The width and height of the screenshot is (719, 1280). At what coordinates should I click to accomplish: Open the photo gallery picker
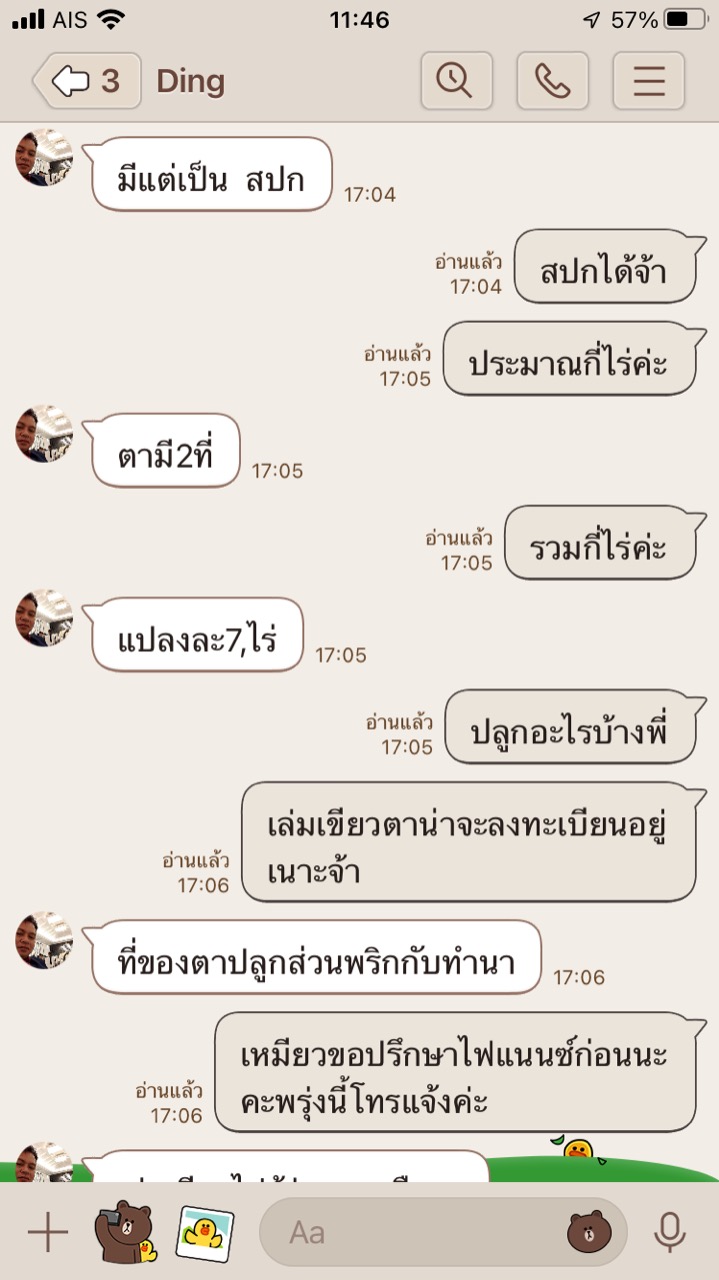coord(205,1232)
